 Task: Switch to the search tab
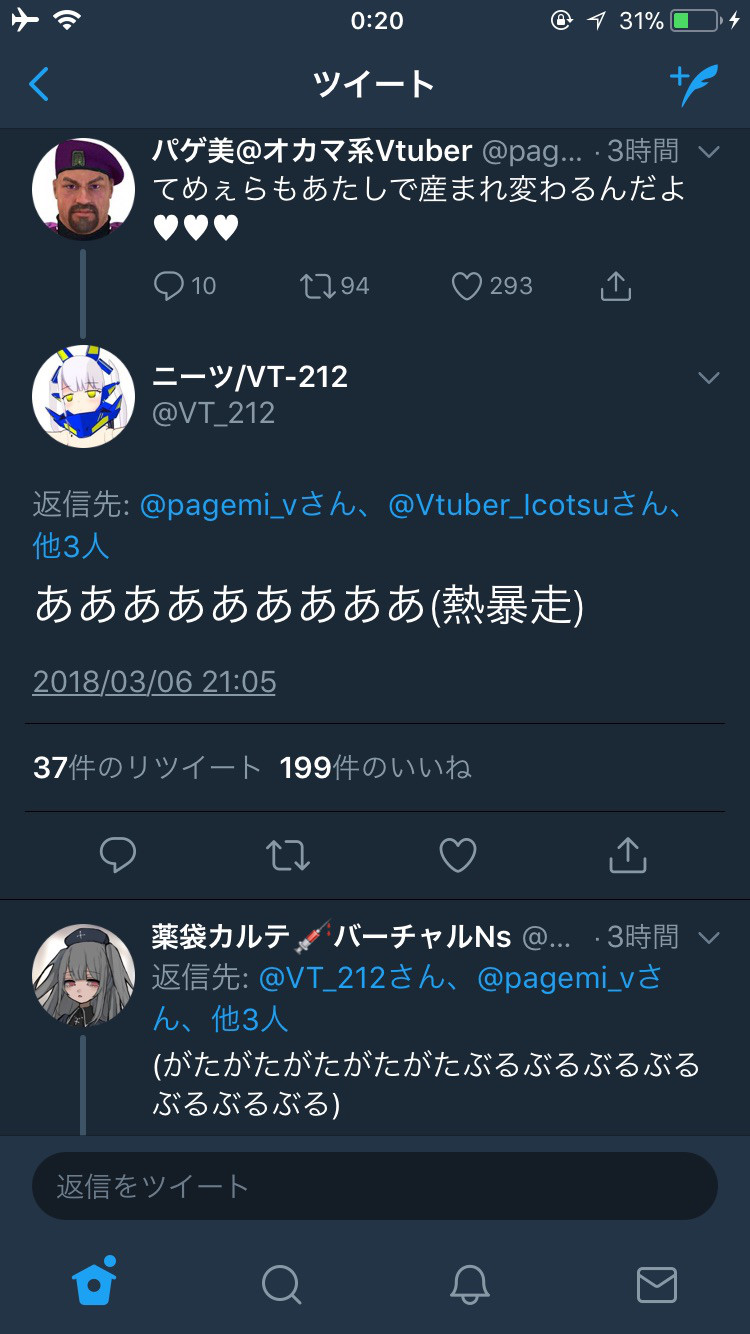click(x=281, y=1284)
